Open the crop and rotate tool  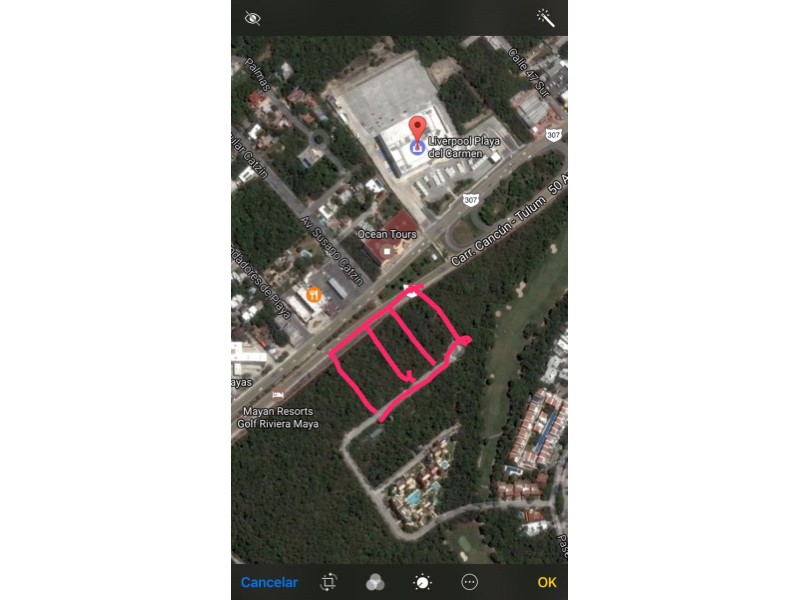coord(328,582)
